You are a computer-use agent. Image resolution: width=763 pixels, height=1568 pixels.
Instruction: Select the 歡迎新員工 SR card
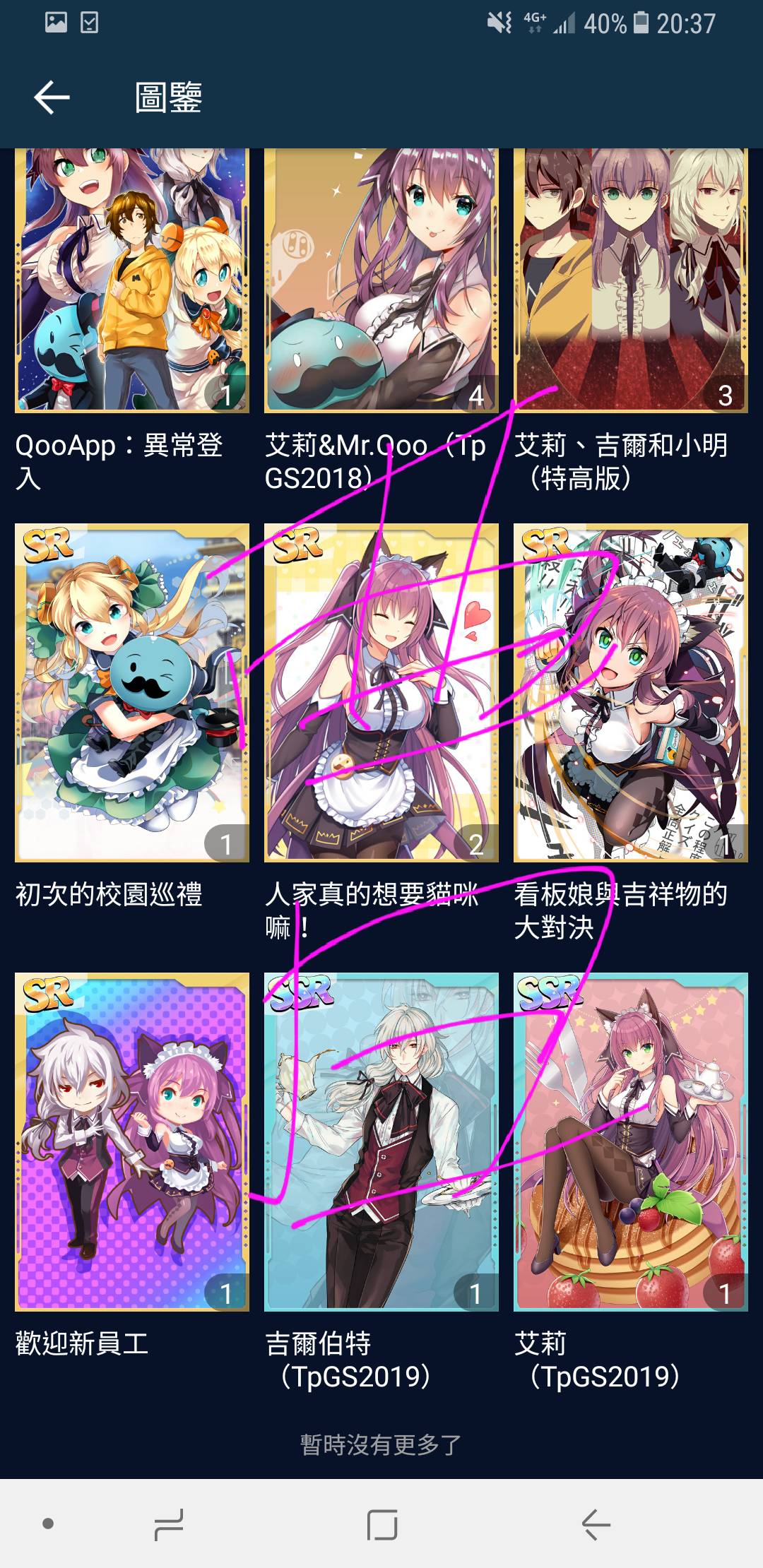coord(132,1141)
